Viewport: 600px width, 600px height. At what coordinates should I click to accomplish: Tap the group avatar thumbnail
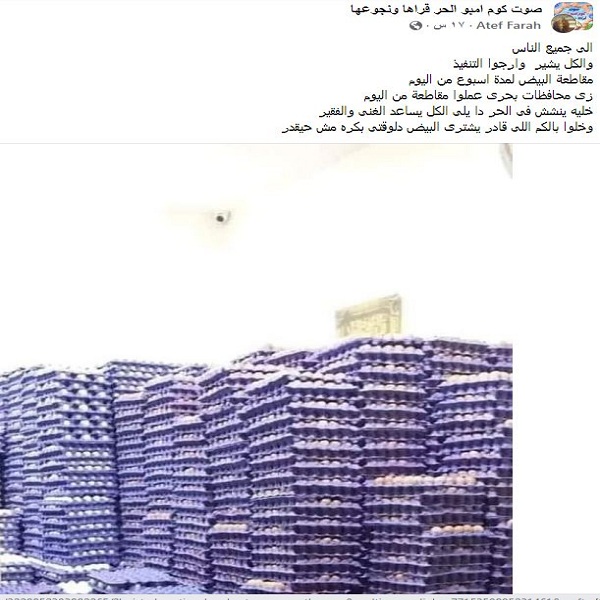pyautogui.click(x=574, y=16)
